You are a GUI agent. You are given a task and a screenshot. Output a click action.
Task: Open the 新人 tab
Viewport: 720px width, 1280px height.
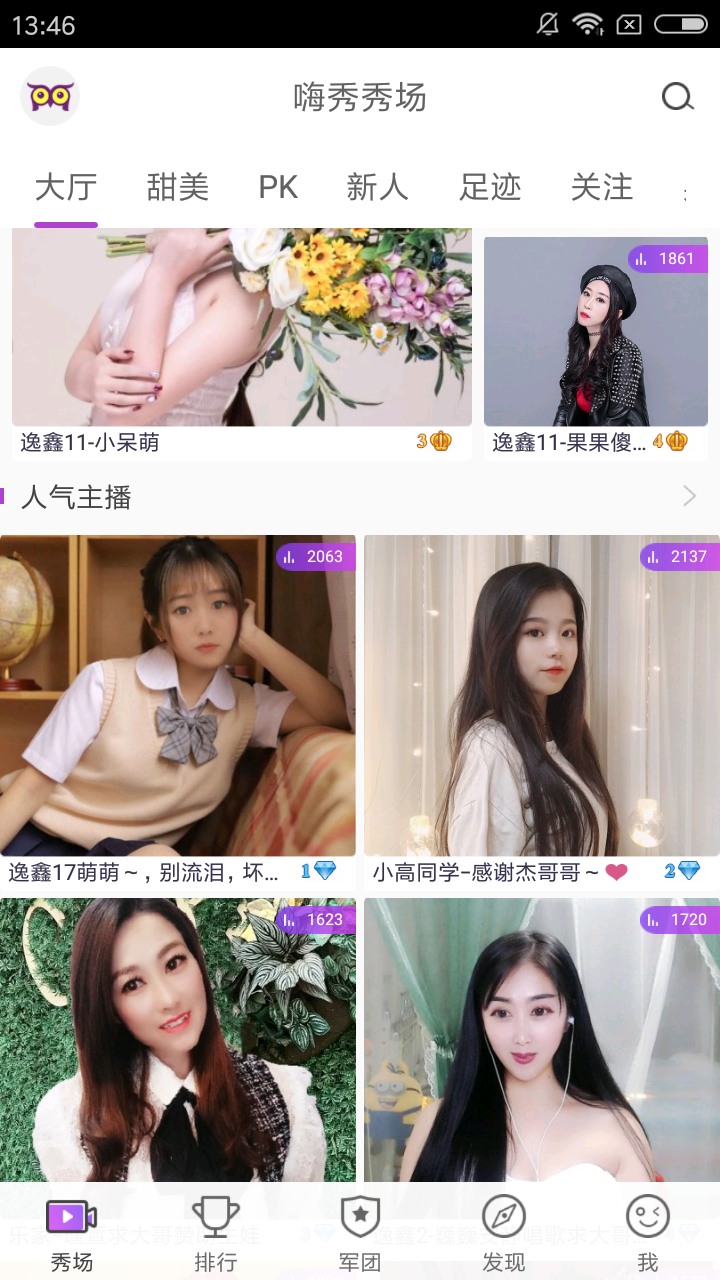pyautogui.click(x=377, y=187)
